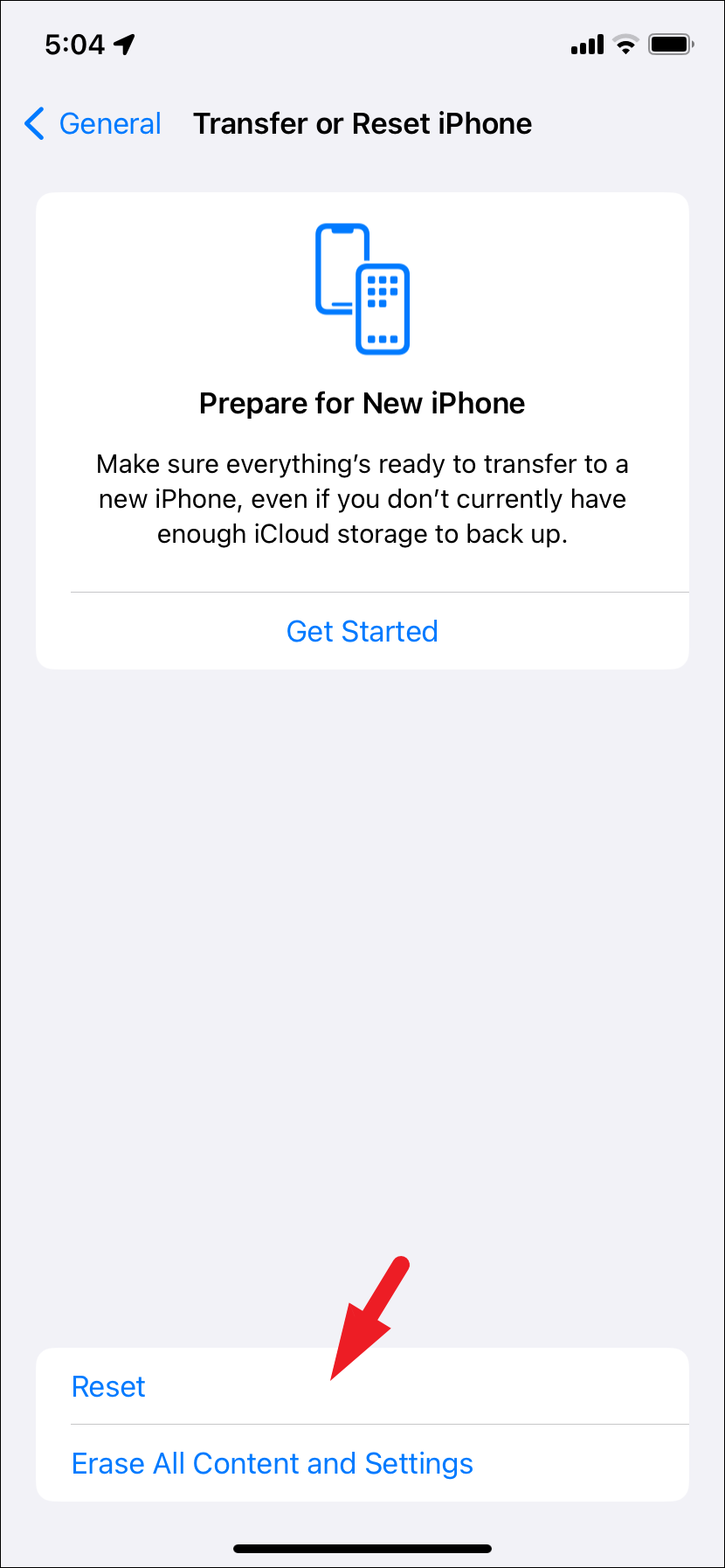The width and height of the screenshot is (725, 1568).
Task: Tap Get Started for new iPhone
Action: [362, 631]
